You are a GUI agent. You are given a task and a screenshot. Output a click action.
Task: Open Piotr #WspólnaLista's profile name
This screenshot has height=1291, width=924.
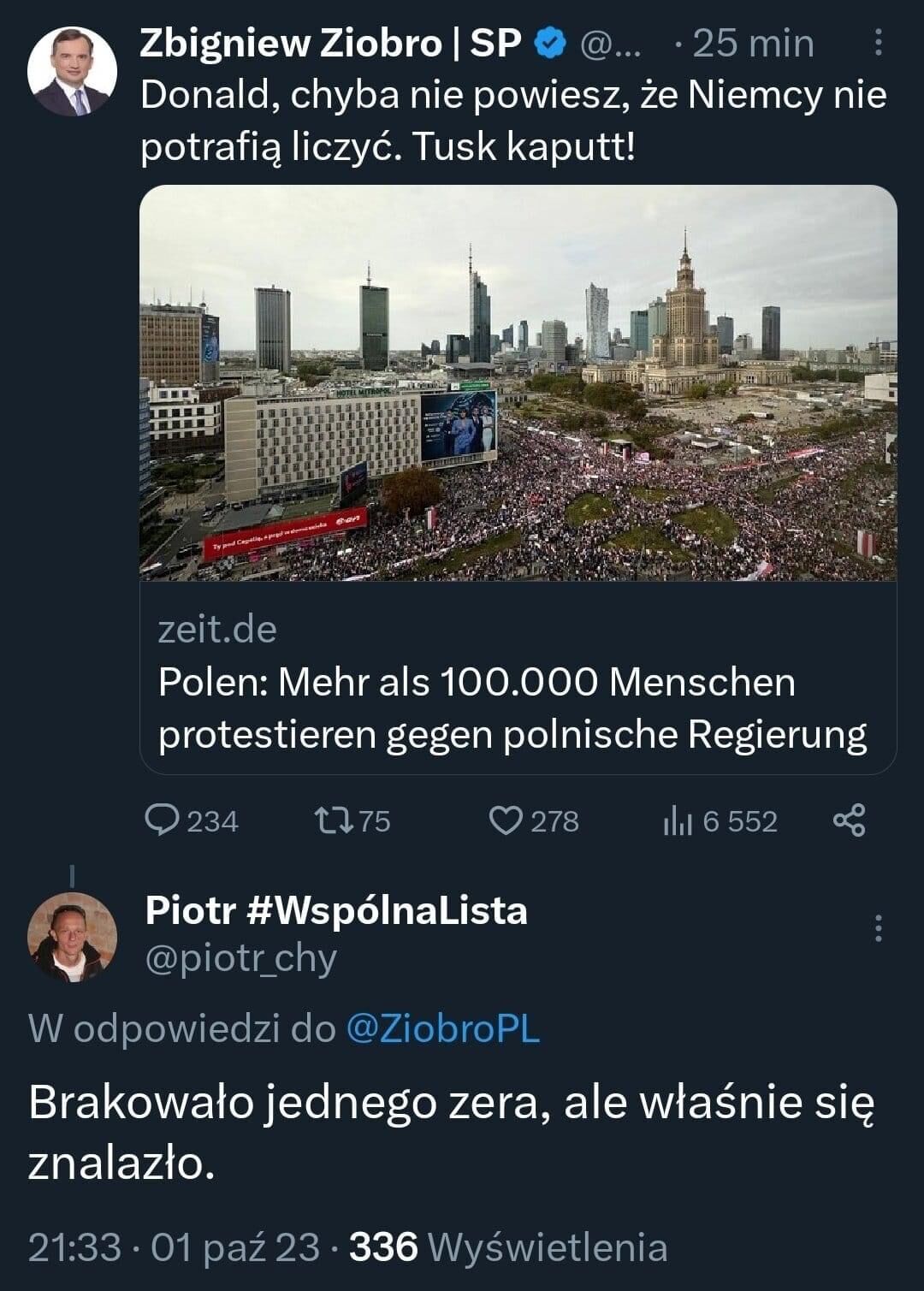click(x=336, y=910)
